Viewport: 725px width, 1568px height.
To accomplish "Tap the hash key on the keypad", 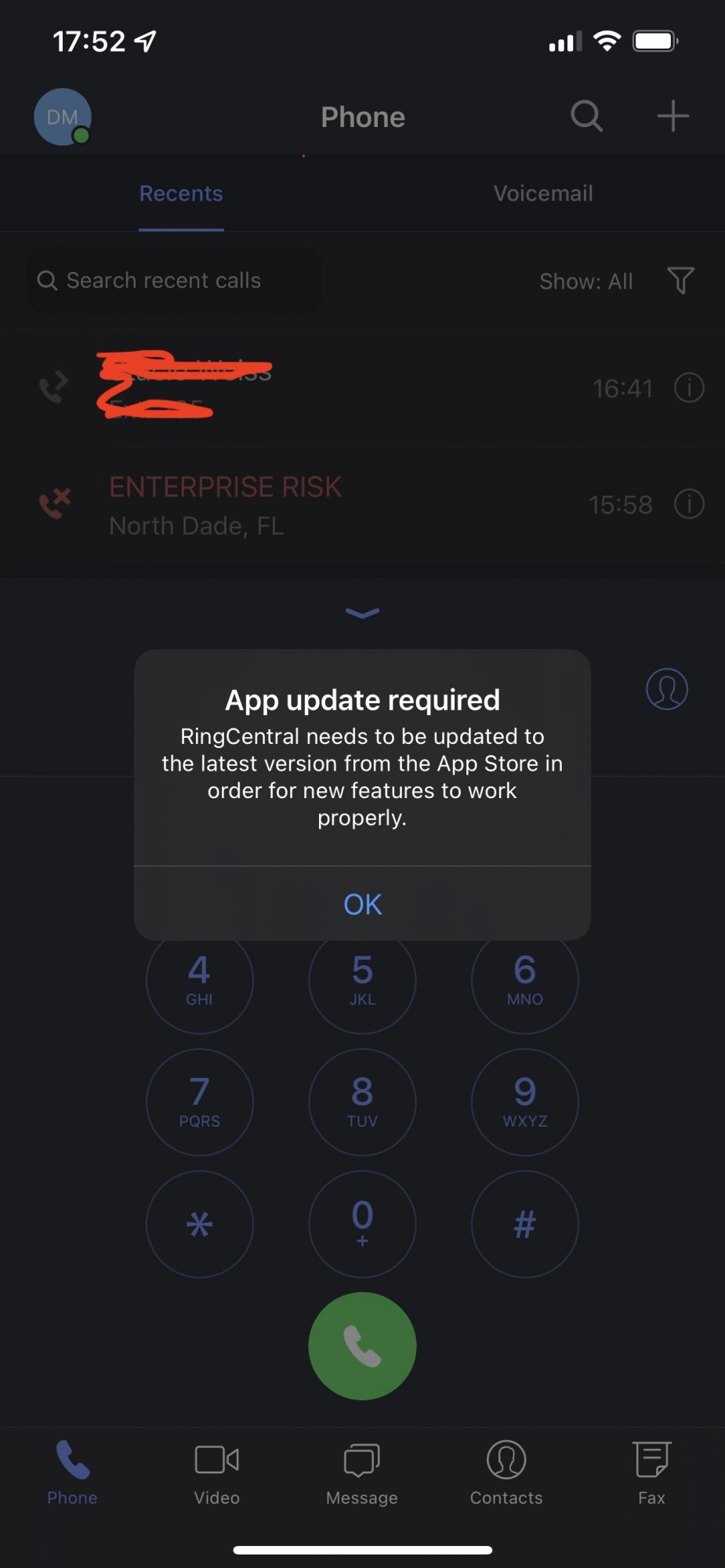I will (x=524, y=1224).
